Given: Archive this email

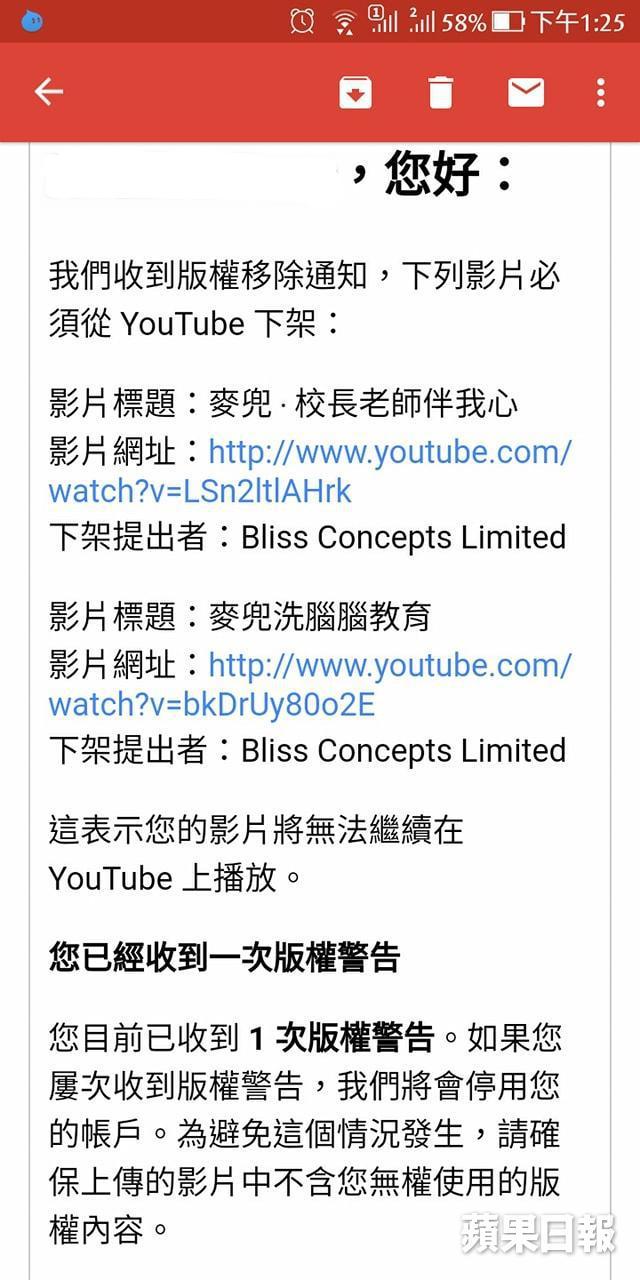Looking at the screenshot, I should [x=355, y=93].
